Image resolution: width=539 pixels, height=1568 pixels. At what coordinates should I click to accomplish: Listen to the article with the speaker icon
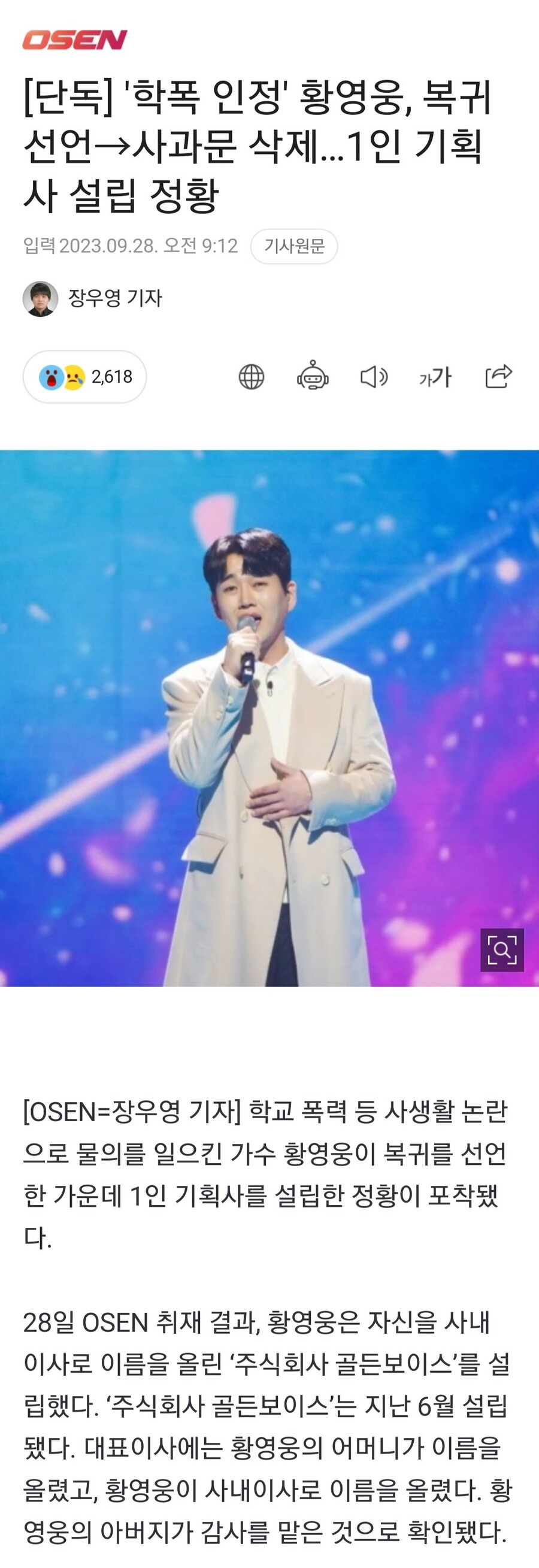[x=374, y=377]
